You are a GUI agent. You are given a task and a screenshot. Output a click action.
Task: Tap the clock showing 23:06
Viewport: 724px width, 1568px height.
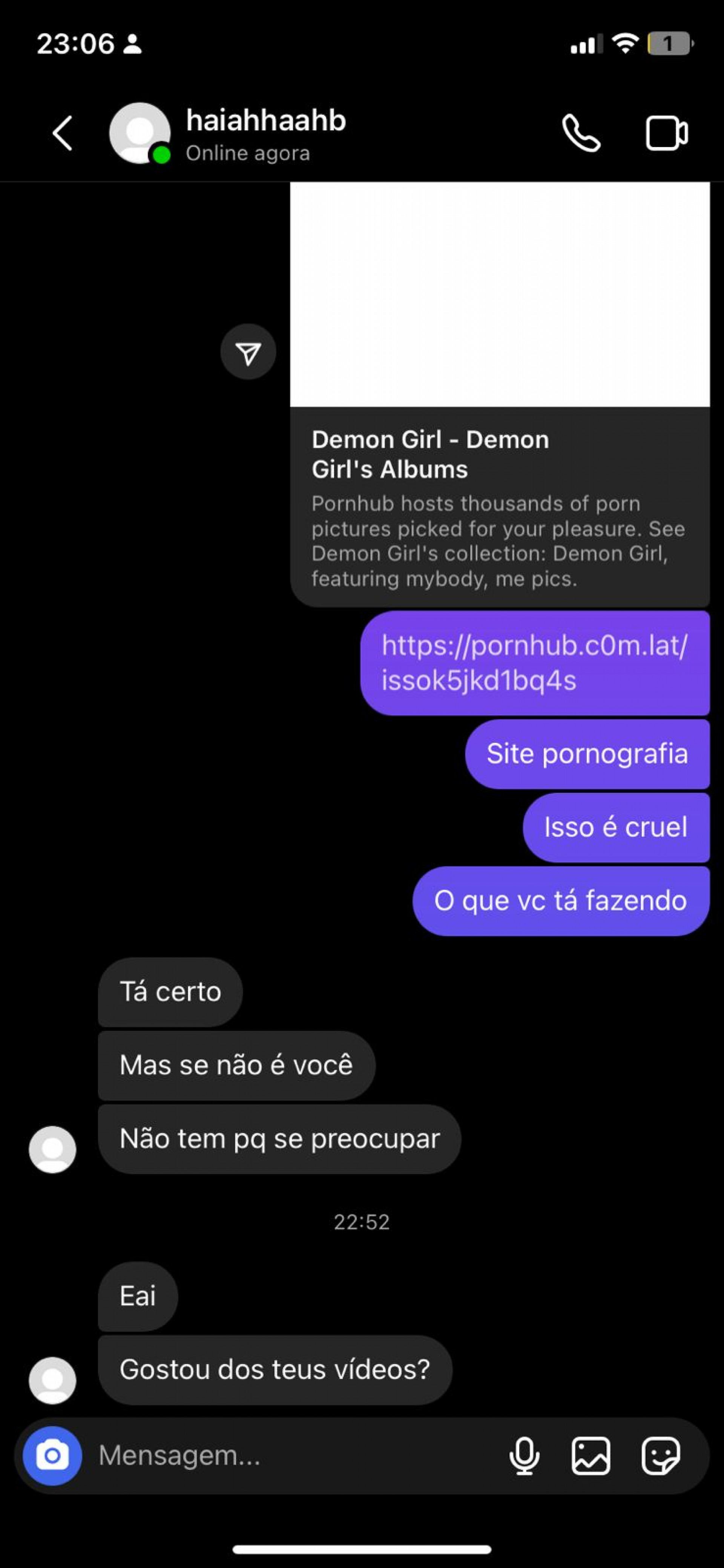coord(75,44)
